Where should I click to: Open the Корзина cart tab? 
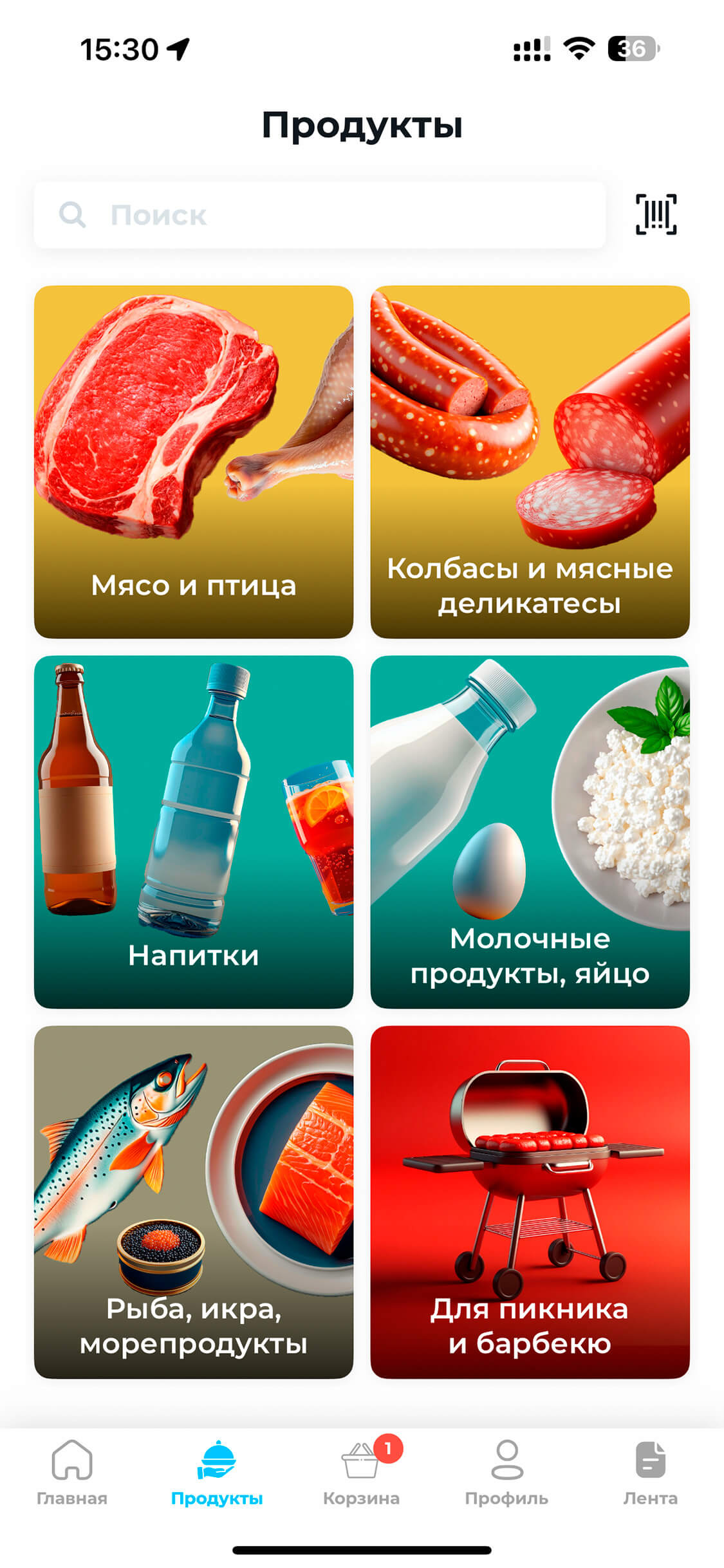click(x=361, y=1473)
